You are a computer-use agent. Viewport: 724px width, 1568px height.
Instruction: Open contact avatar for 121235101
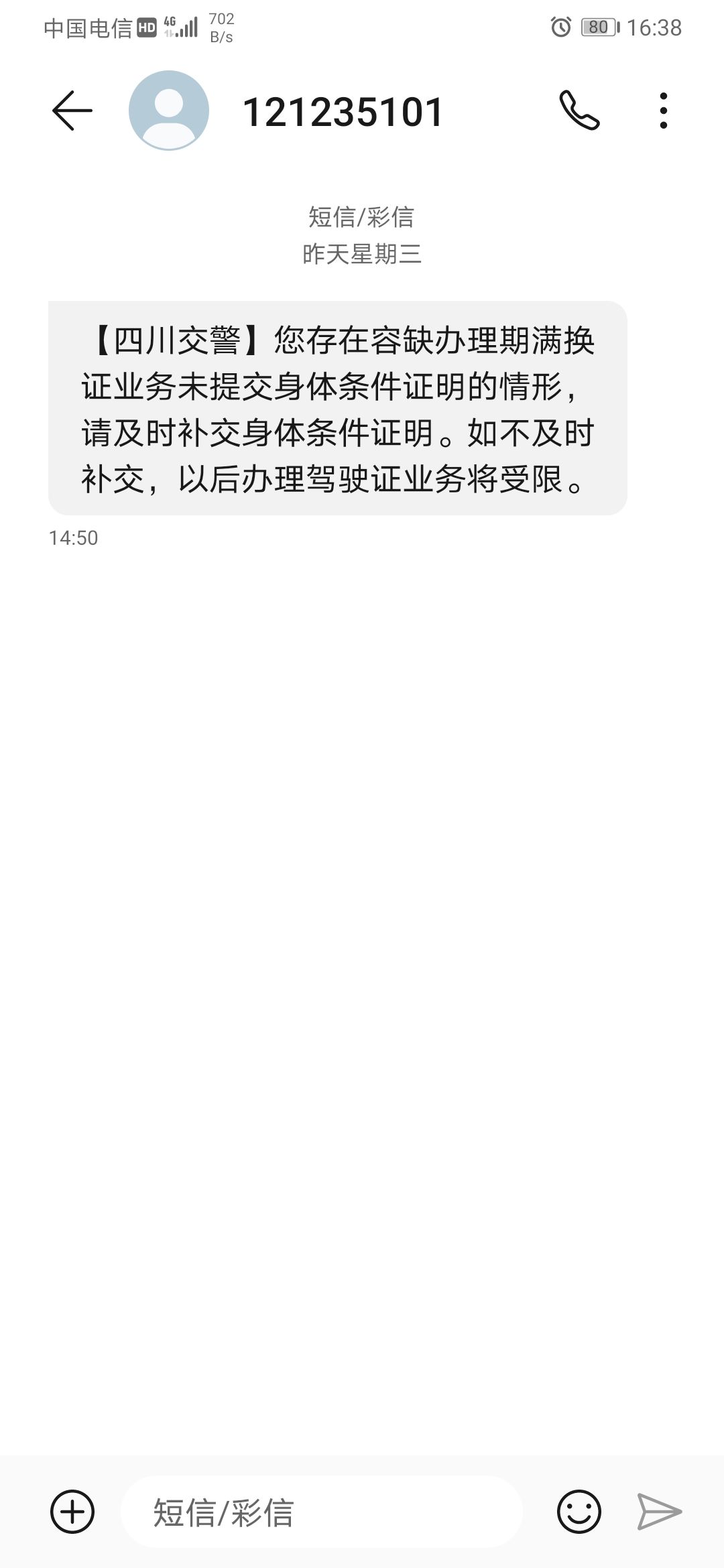169,111
